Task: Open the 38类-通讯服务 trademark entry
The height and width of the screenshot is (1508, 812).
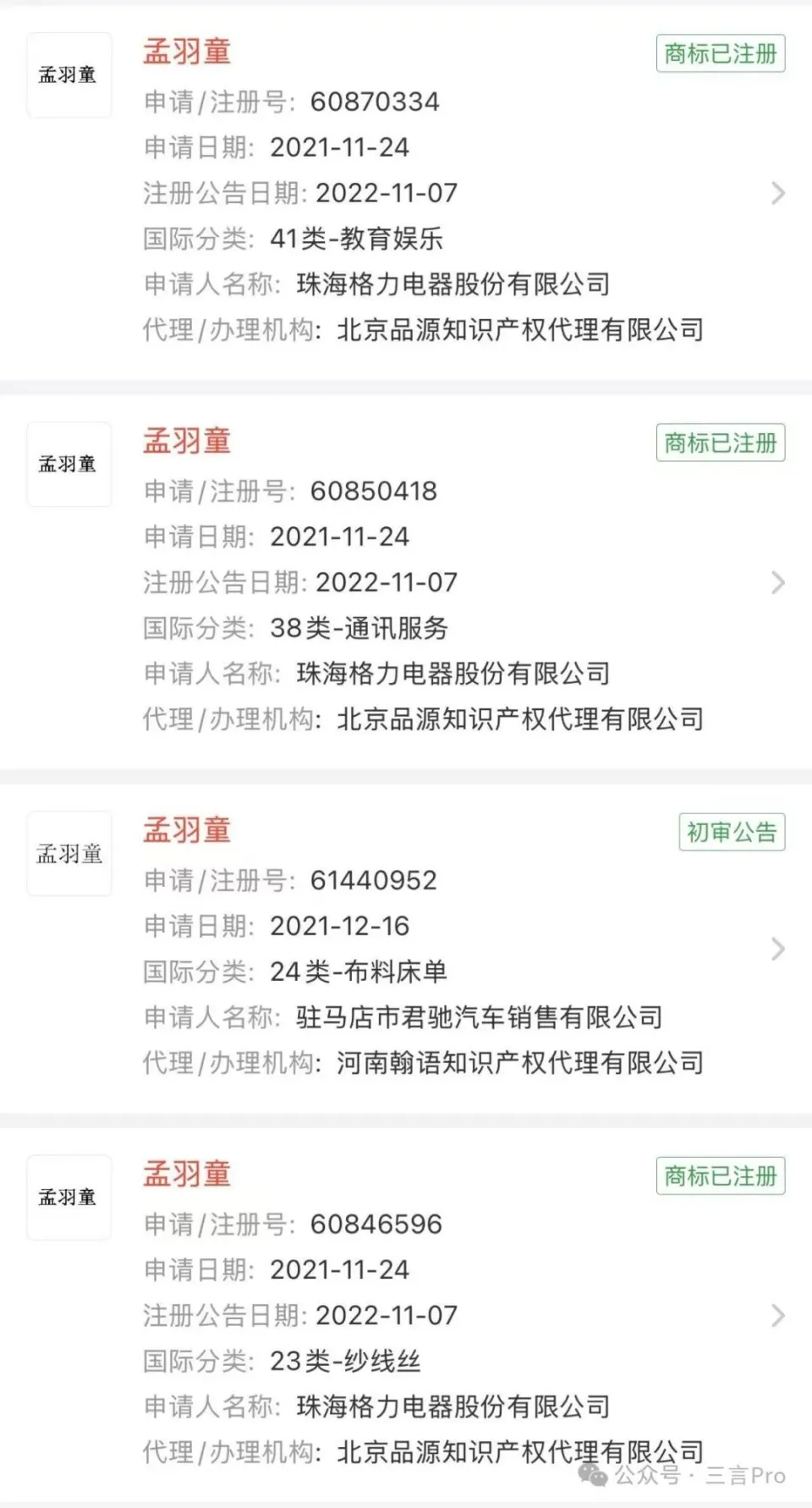Action: [777, 582]
